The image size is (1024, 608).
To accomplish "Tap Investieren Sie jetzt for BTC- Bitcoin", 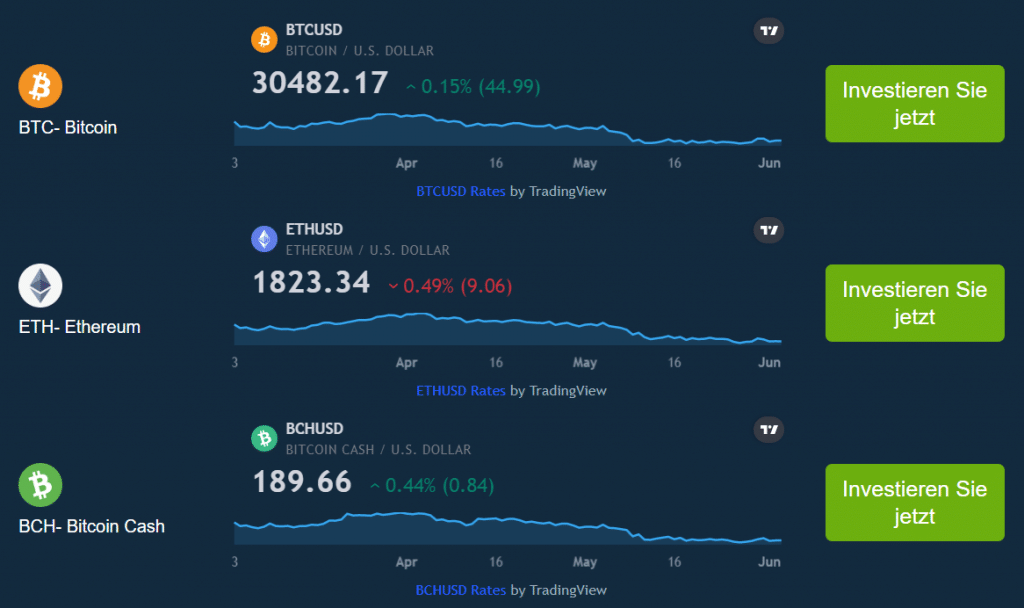I will point(914,104).
